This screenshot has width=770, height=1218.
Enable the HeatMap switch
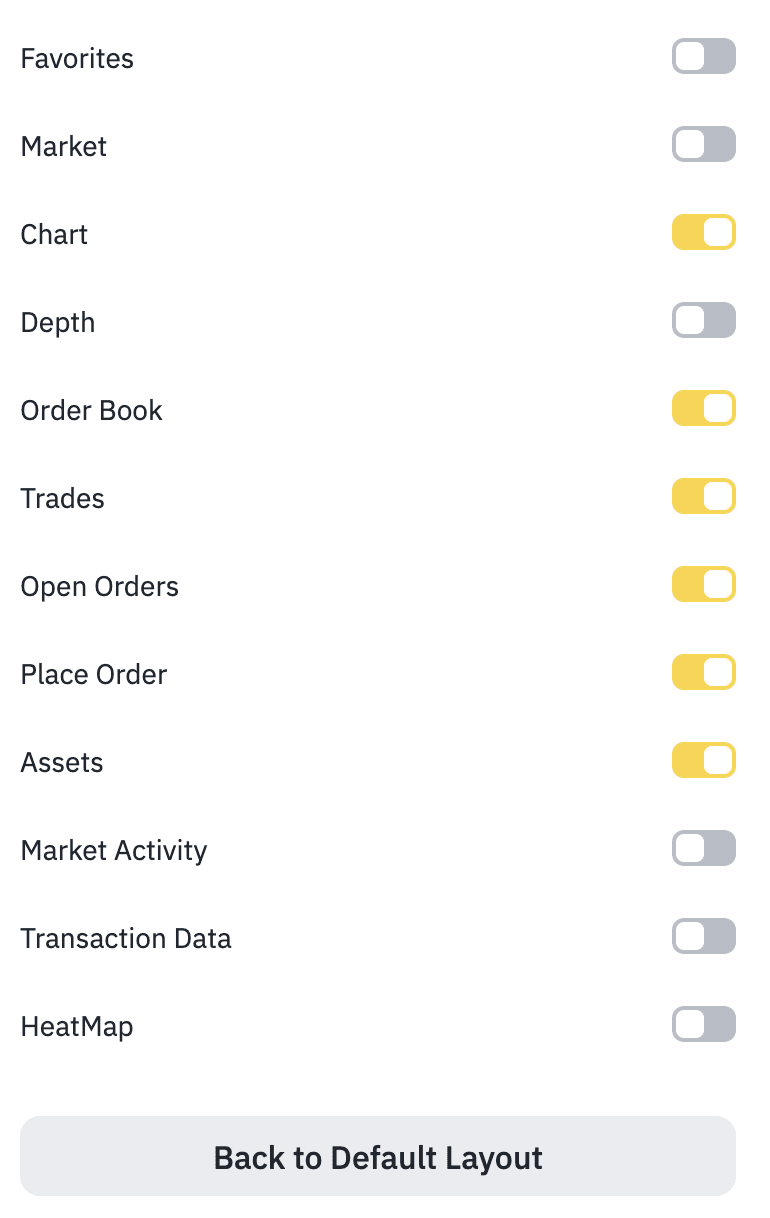(x=703, y=1025)
